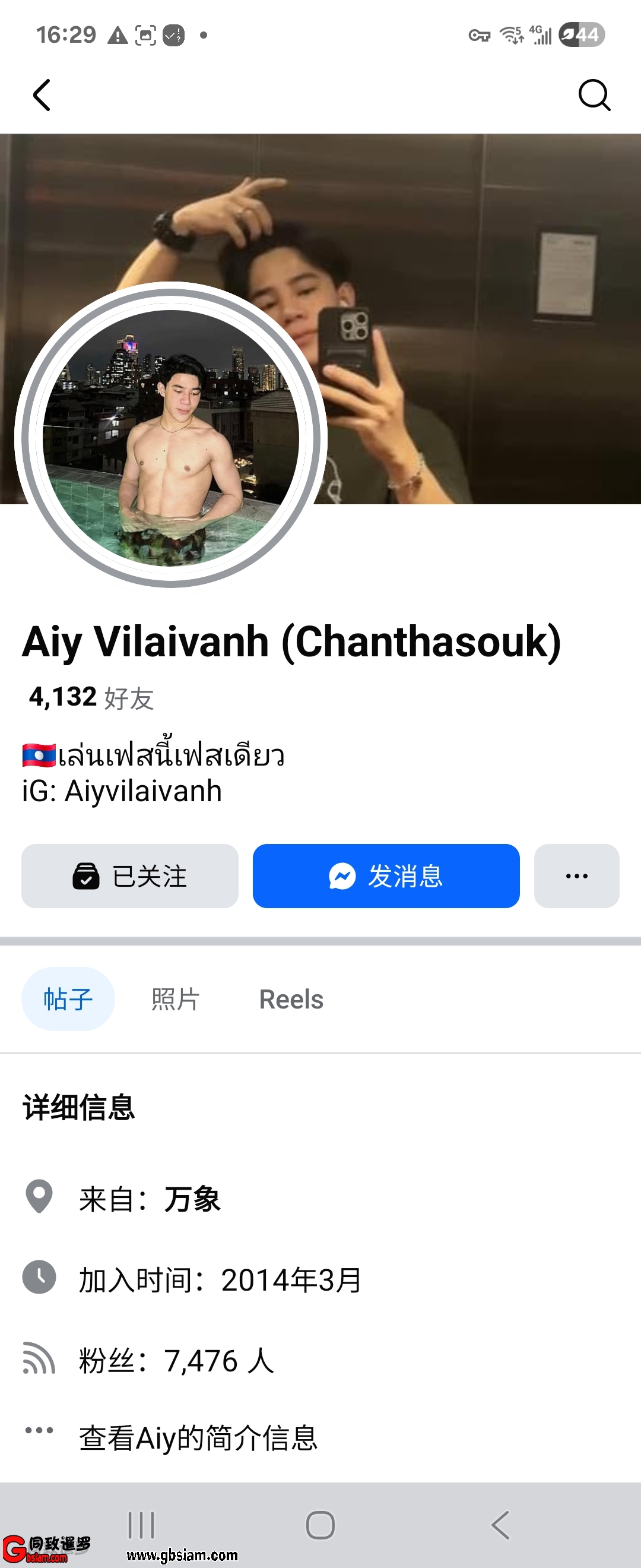Screen dimensions: 641x1568
Task: Send a message via 发消息 button
Action: [x=386, y=876]
